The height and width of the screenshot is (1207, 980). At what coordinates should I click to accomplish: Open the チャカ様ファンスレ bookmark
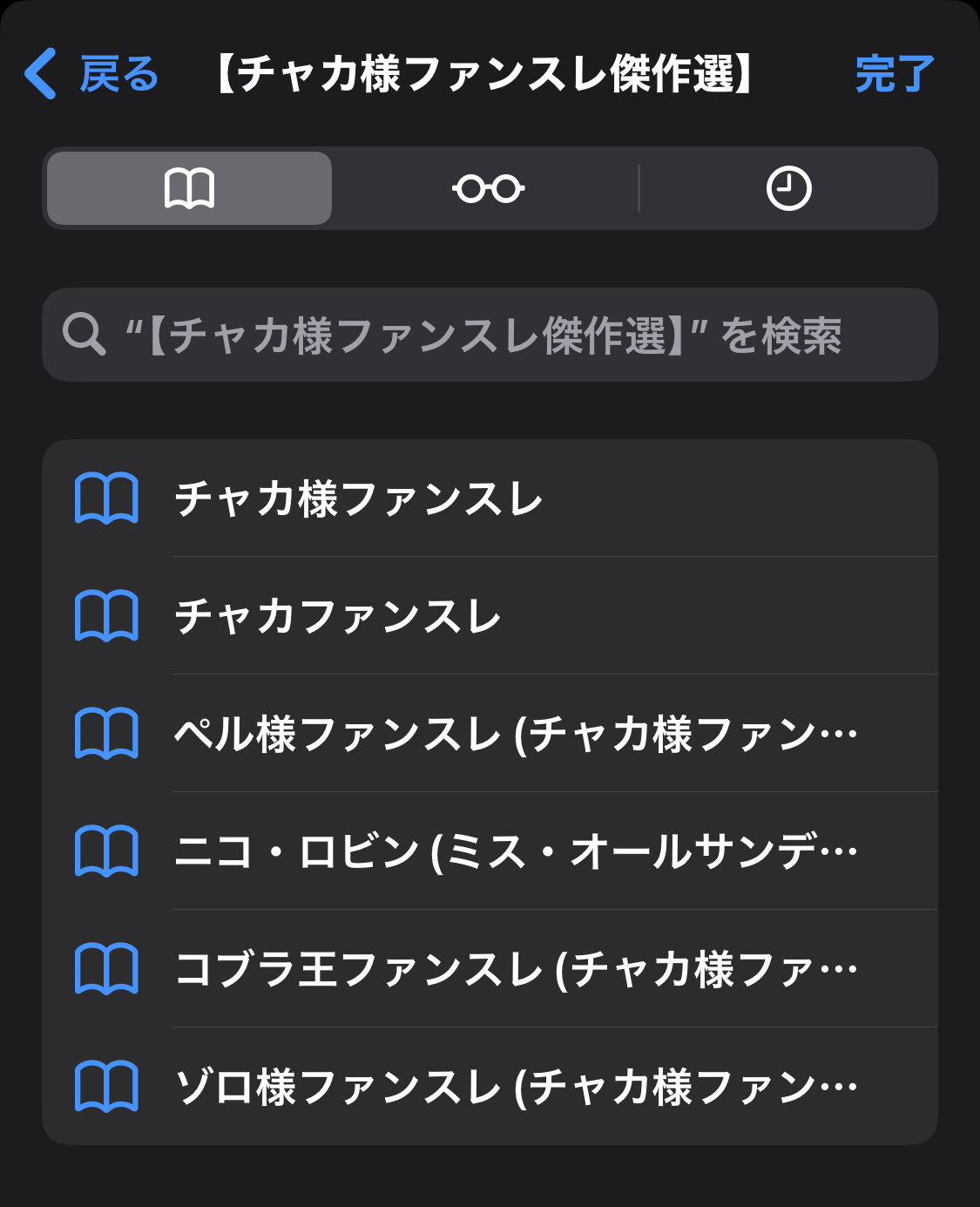point(490,498)
